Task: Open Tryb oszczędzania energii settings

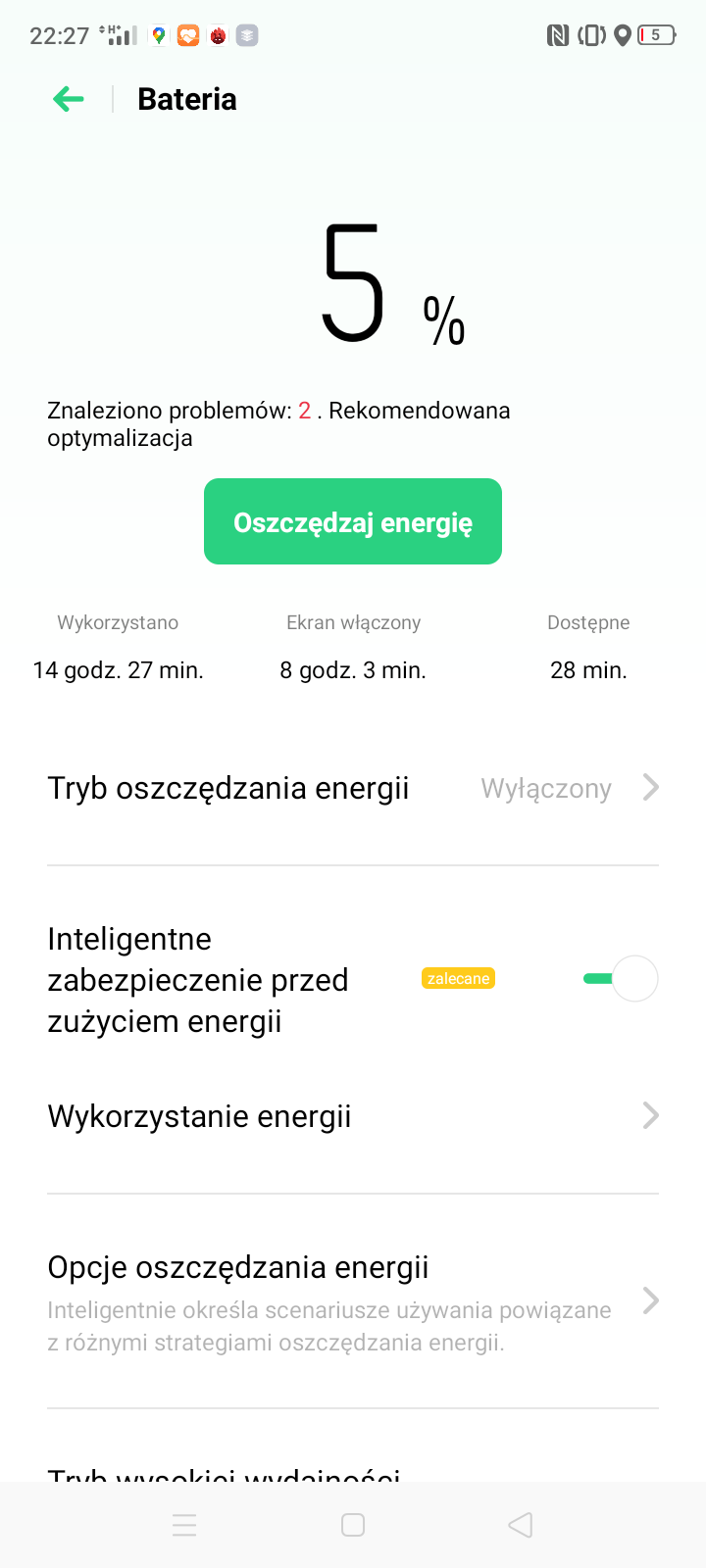Action: [x=353, y=788]
